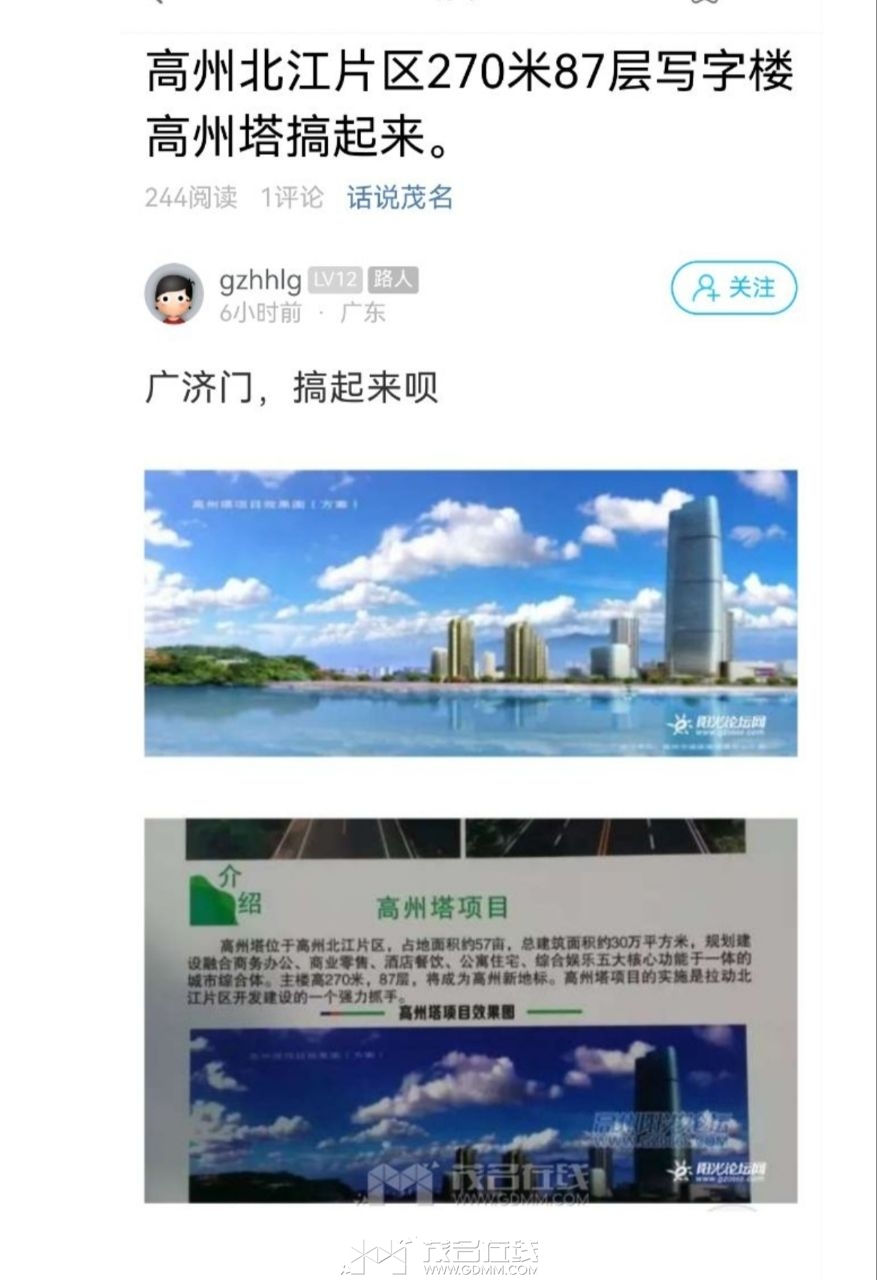Open the 高州塔项目 introduction photo
This screenshot has width=877, height=1280.
click(x=470, y=1010)
